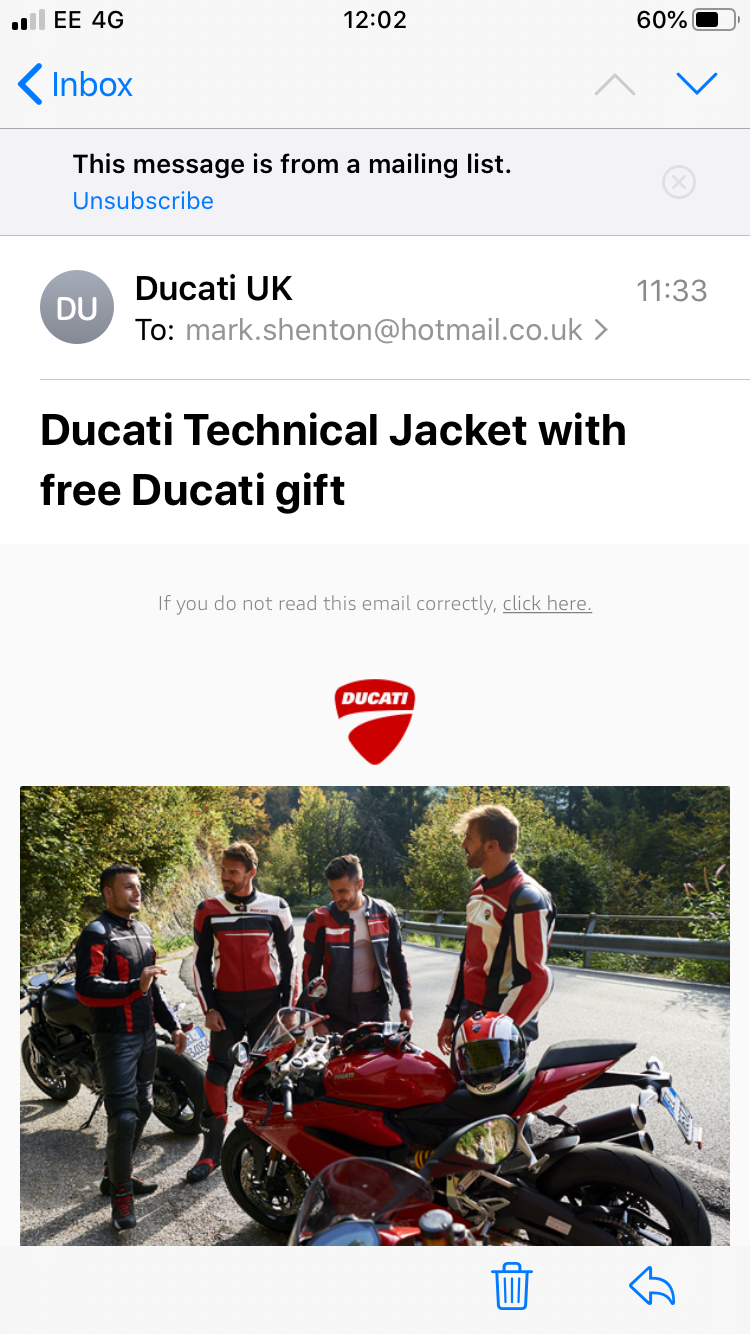Reply using the arrow icon
Screen dimensions: 750x1334
[652, 1286]
